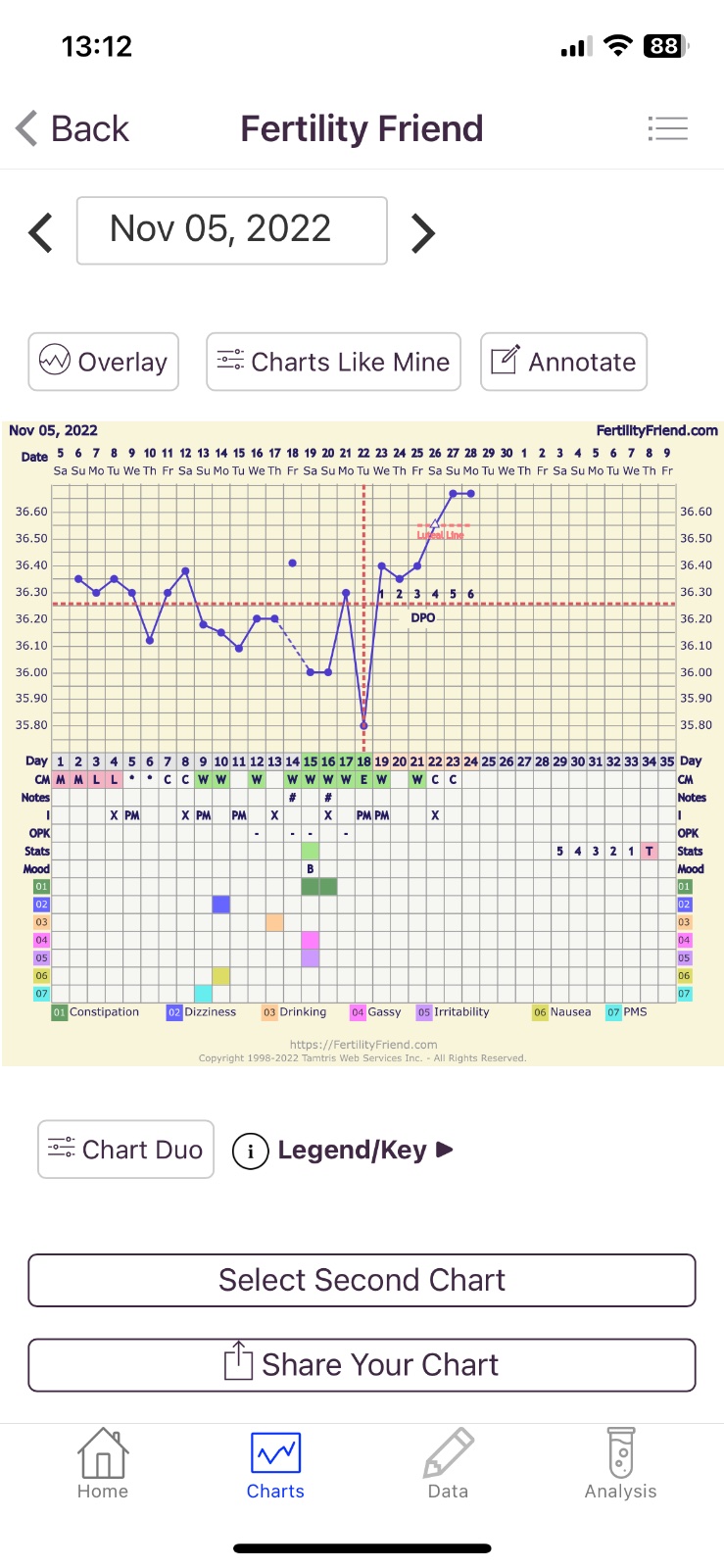Open Chart Duo settings
The image size is (724, 1568).
coord(125,1150)
